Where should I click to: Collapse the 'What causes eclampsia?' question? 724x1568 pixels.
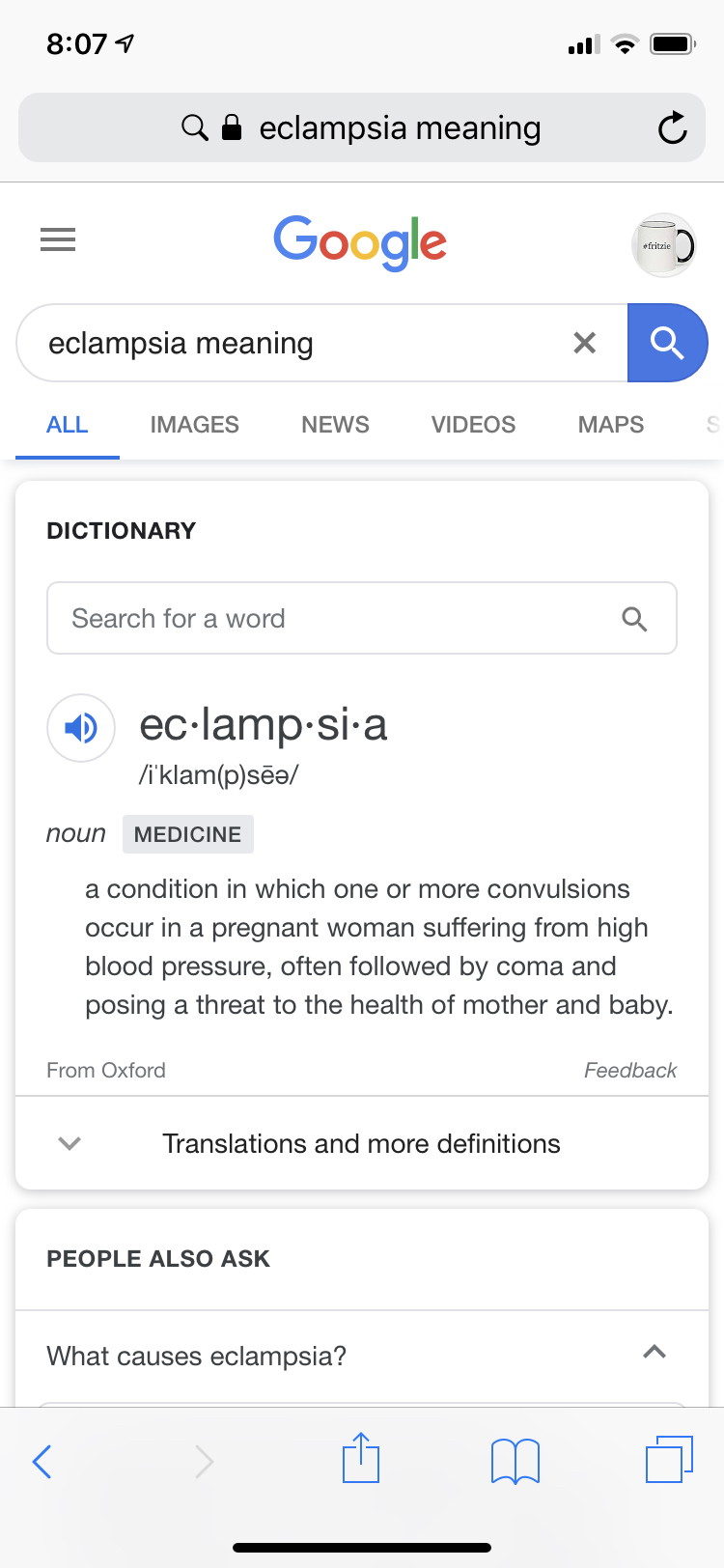point(654,1353)
